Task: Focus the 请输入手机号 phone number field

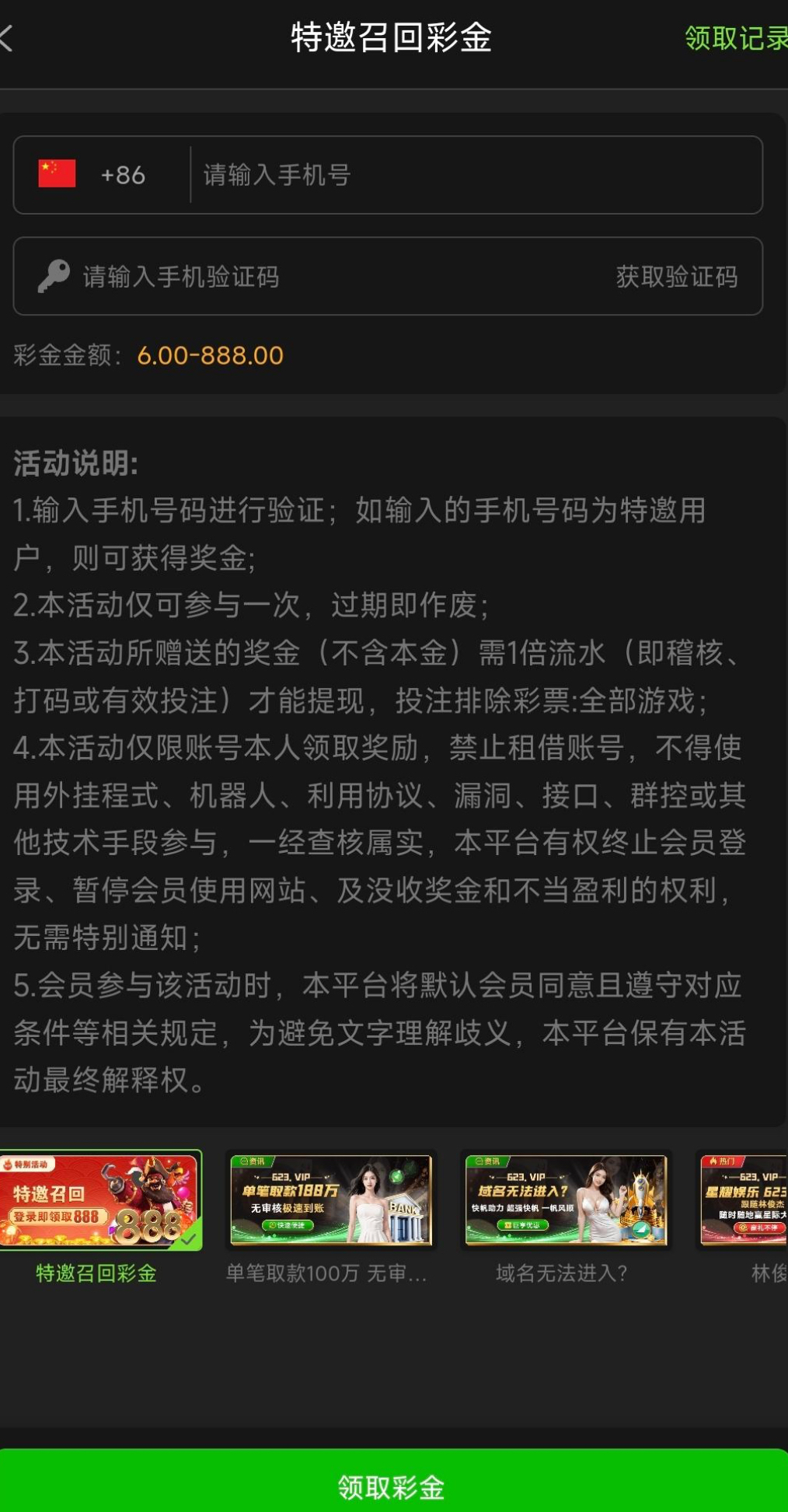Action: click(x=474, y=175)
